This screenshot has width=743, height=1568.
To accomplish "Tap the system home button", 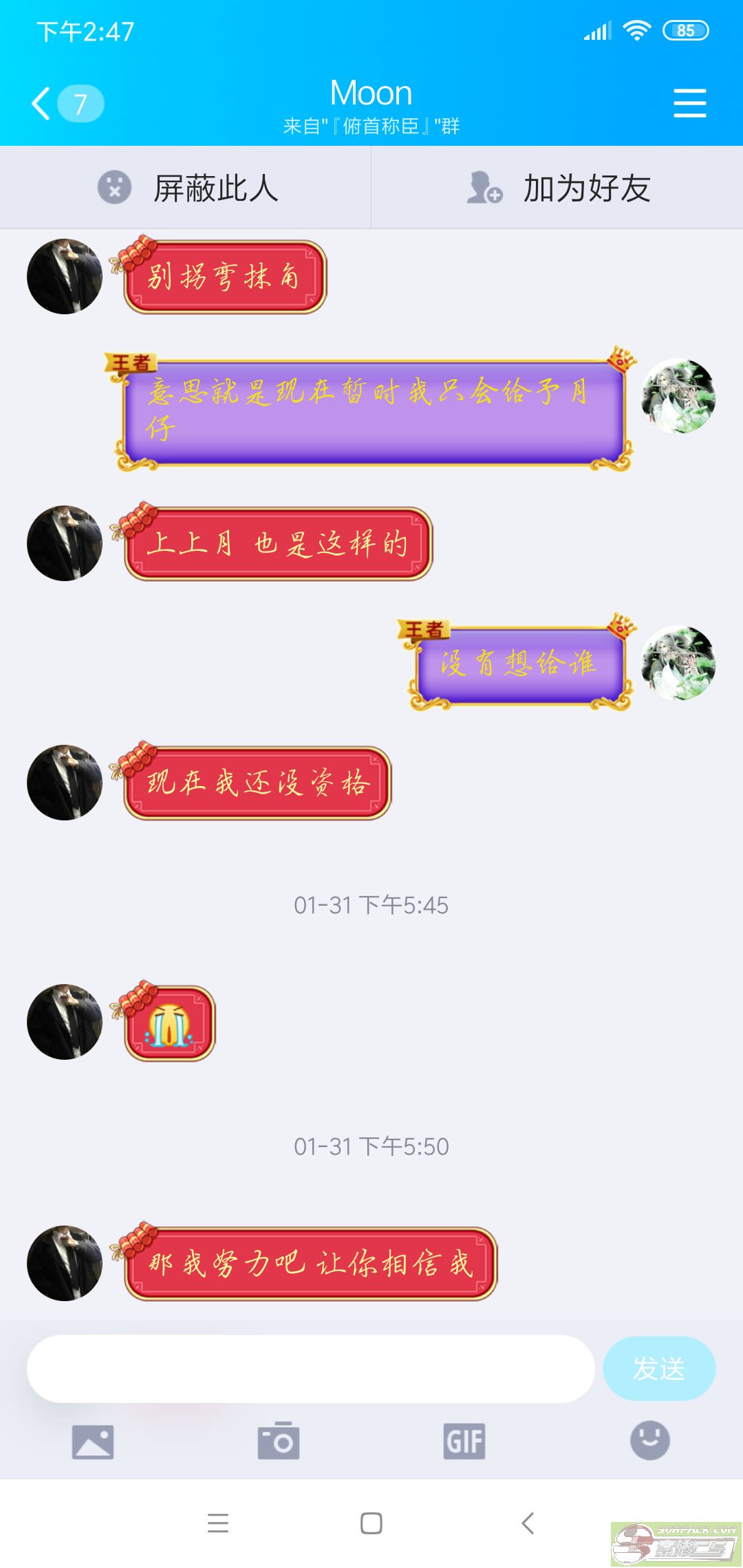I will click(371, 1523).
